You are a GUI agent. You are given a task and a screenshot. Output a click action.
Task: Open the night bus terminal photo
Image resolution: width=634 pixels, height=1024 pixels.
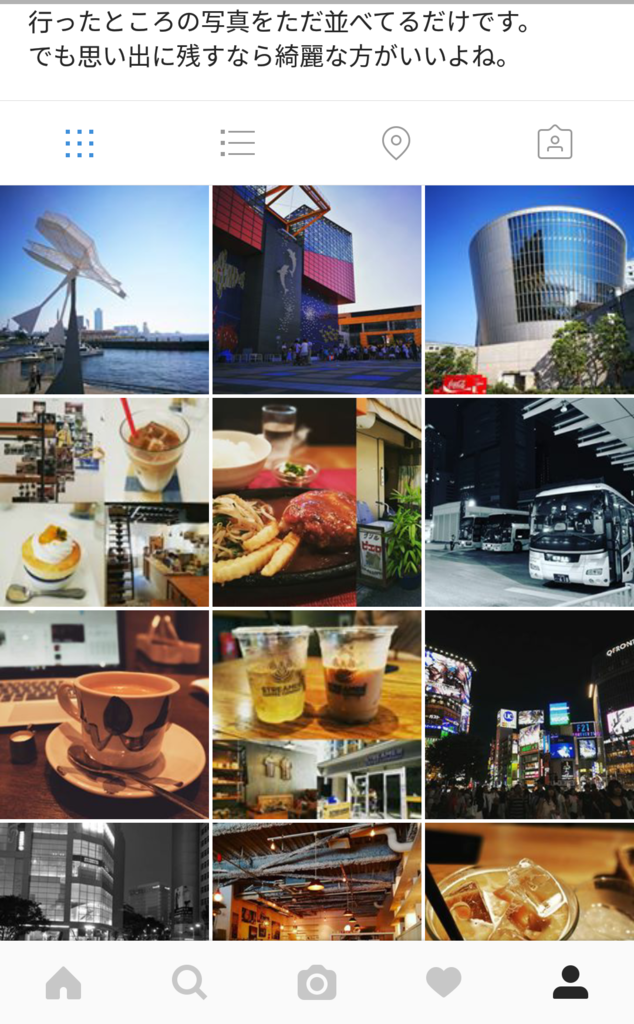529,502
